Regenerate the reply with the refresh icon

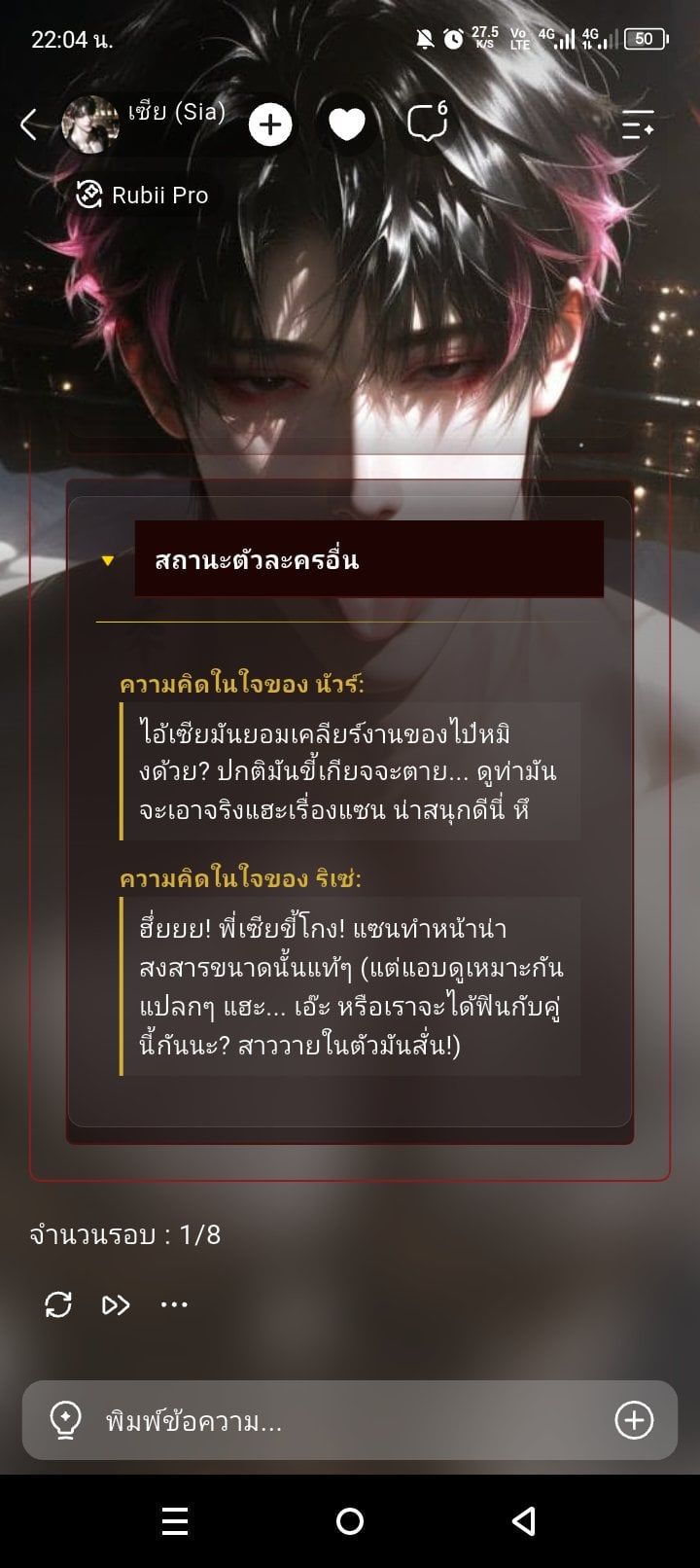[x=58, y=1304]
